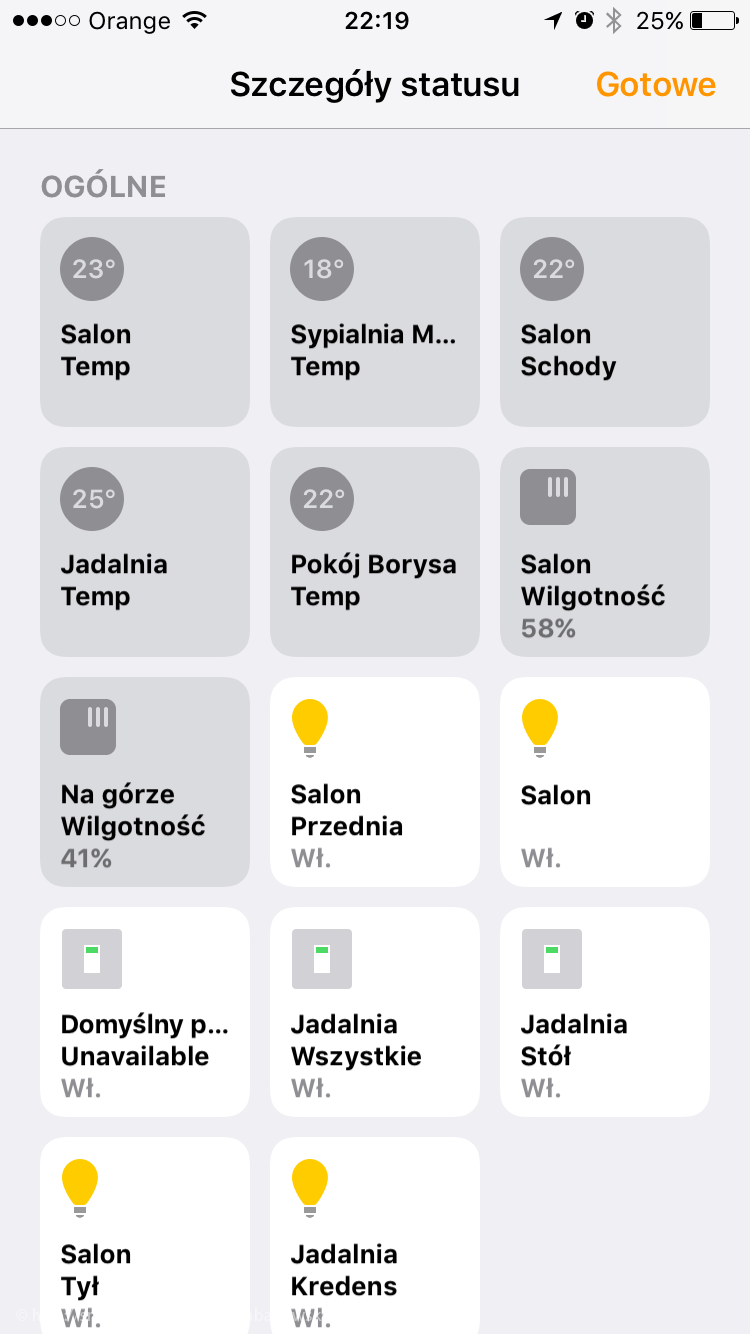750x1334 pixels.
Task: Open the Sypialnia Temp sensor tile
Action: click(375, 322)
